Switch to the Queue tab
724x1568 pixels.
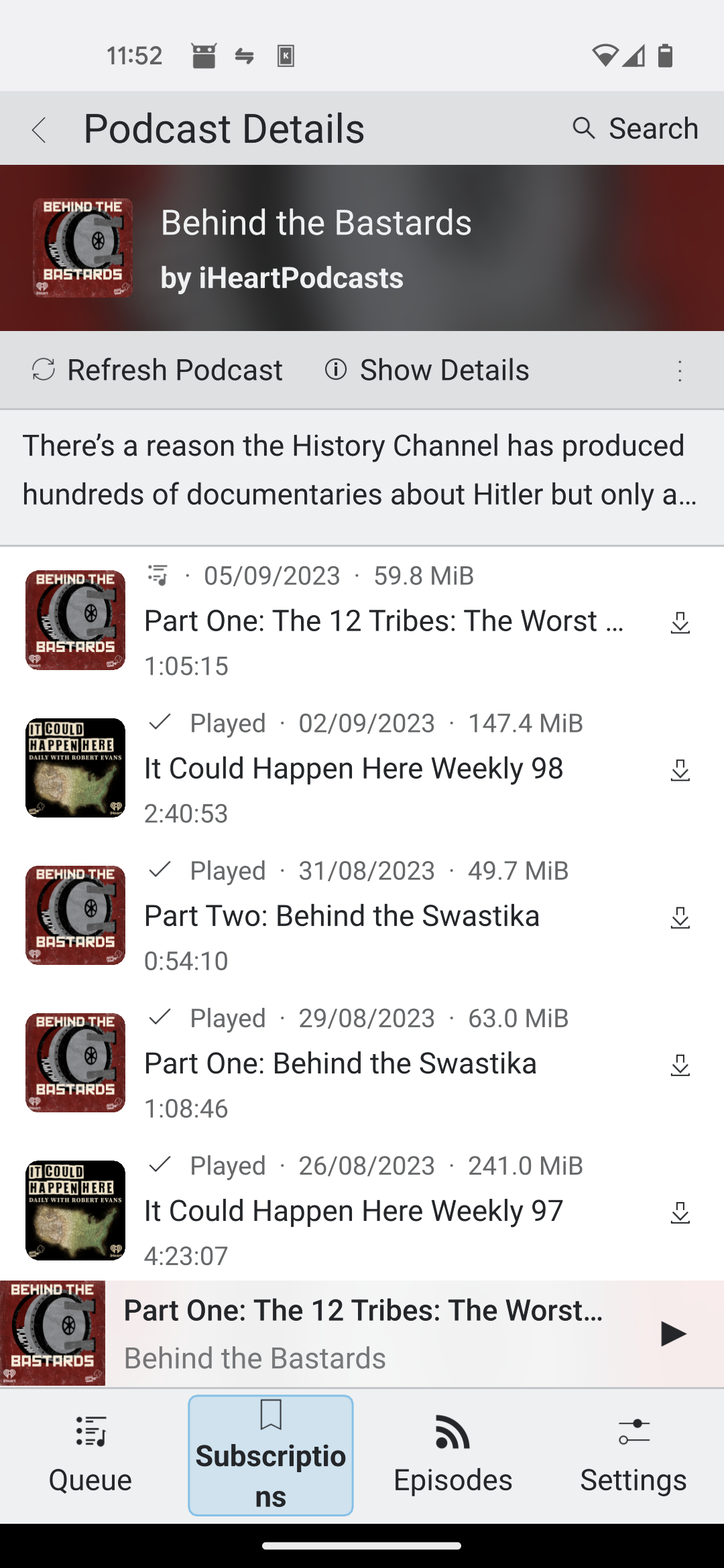(x=90, y=1455)
